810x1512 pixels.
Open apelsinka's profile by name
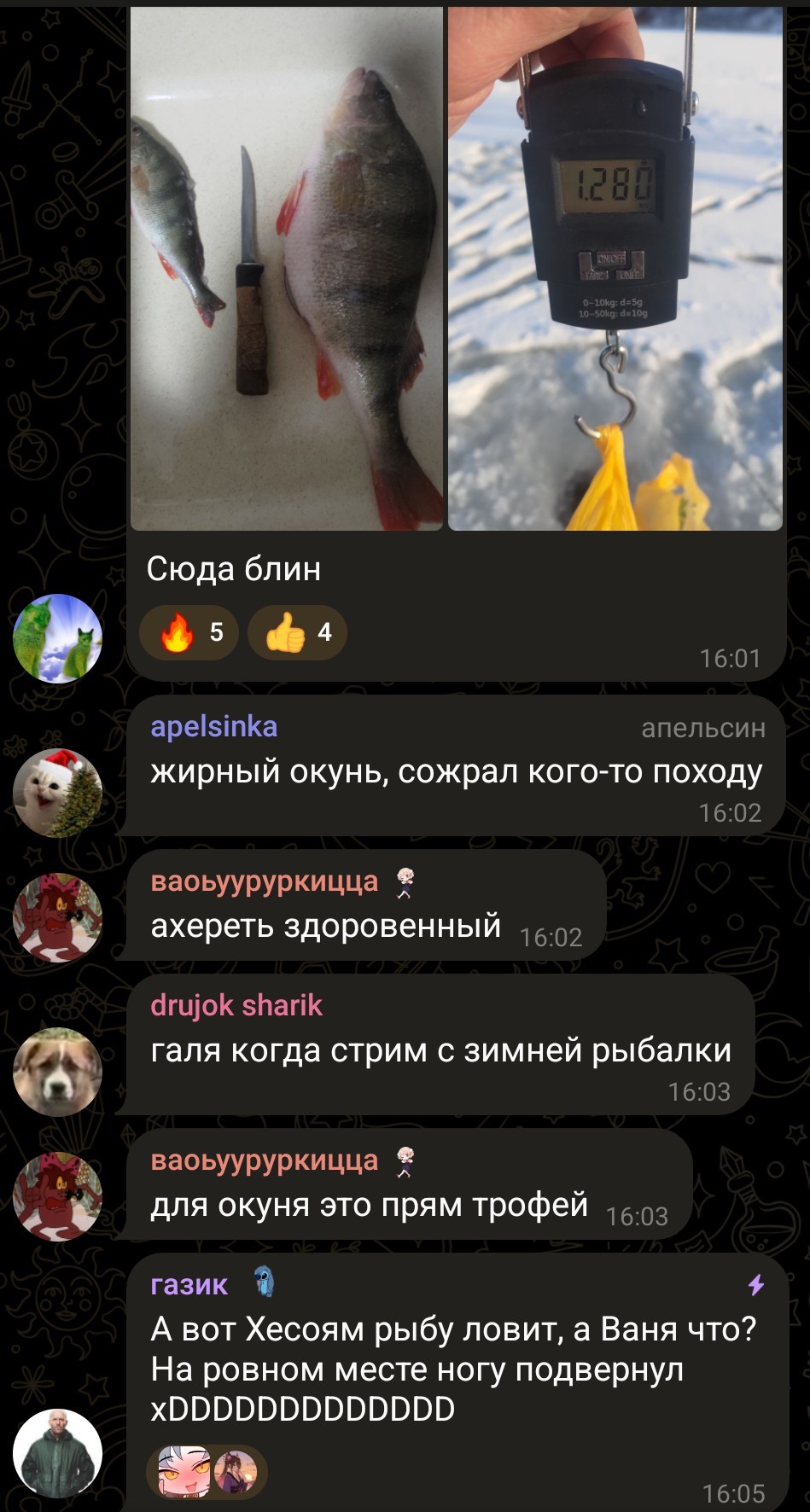213,727
